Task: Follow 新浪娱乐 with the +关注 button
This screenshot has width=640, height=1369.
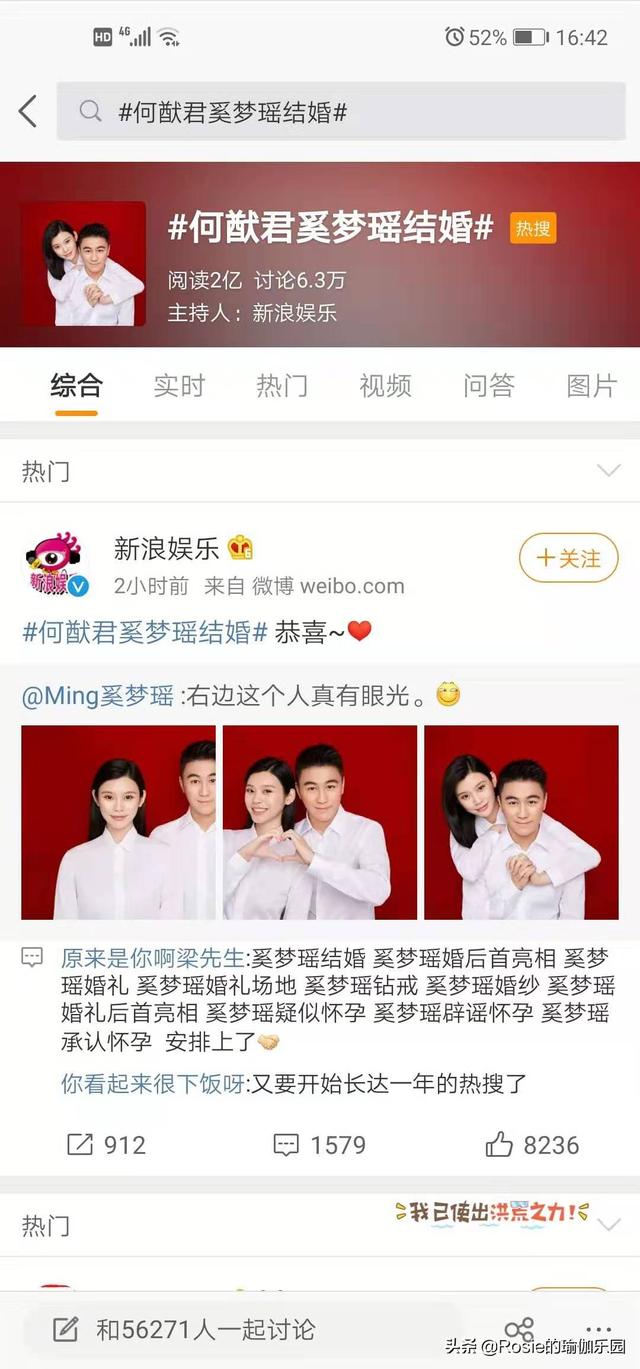Action: click(x=568, y=558)
